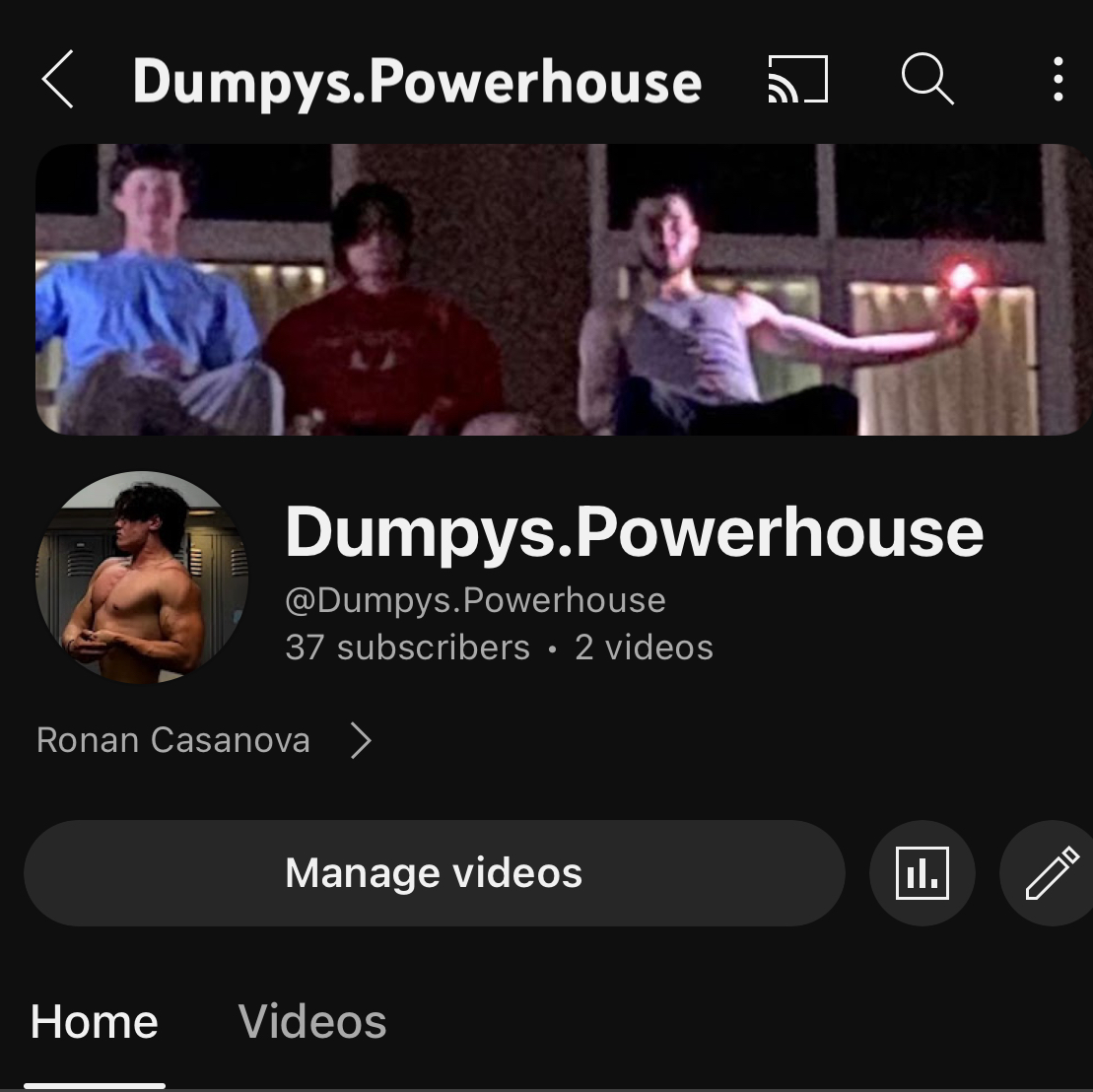View channel analytics bar chart
This screenshot has height=1092, width=1093.
(x=922, y=873)
